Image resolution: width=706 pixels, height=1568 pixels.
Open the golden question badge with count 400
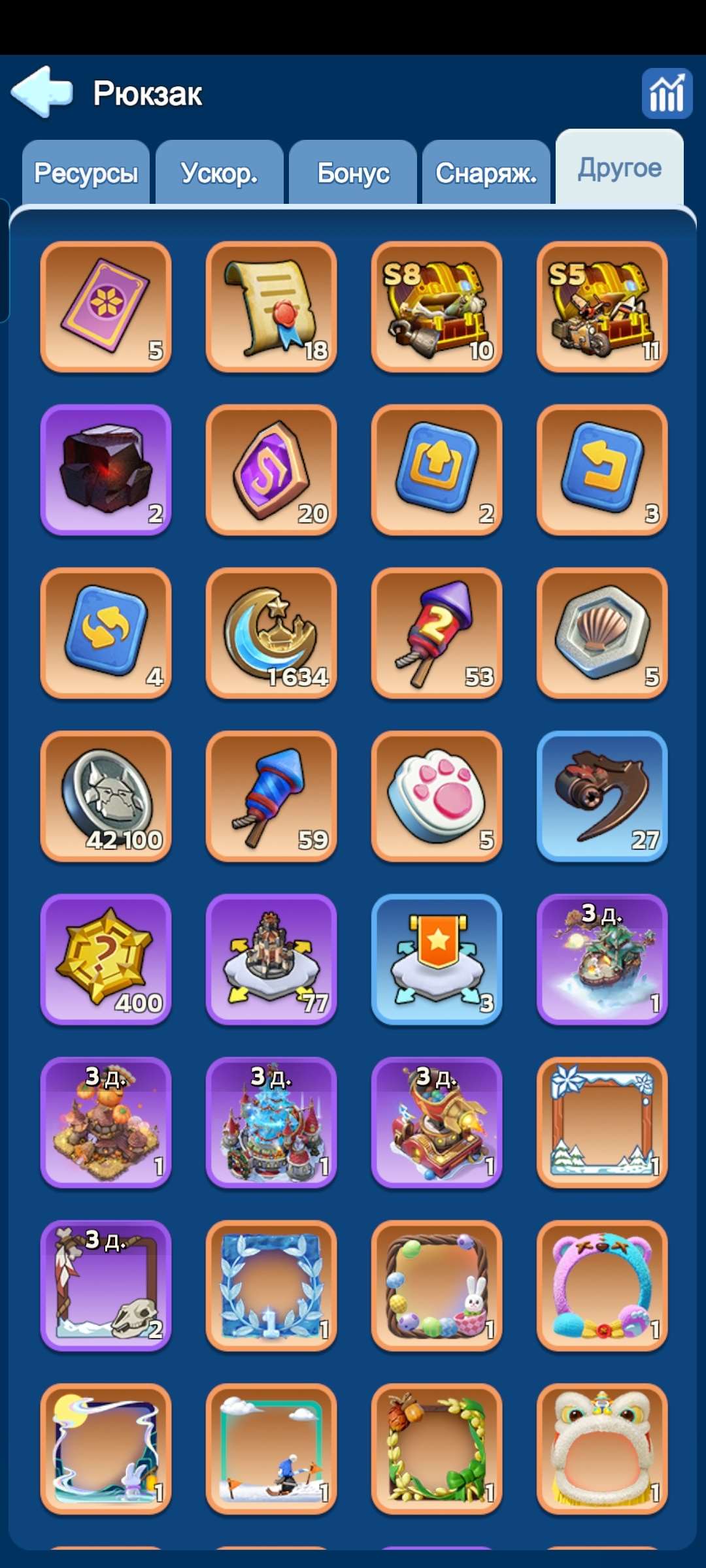click(x=106, y=959)
